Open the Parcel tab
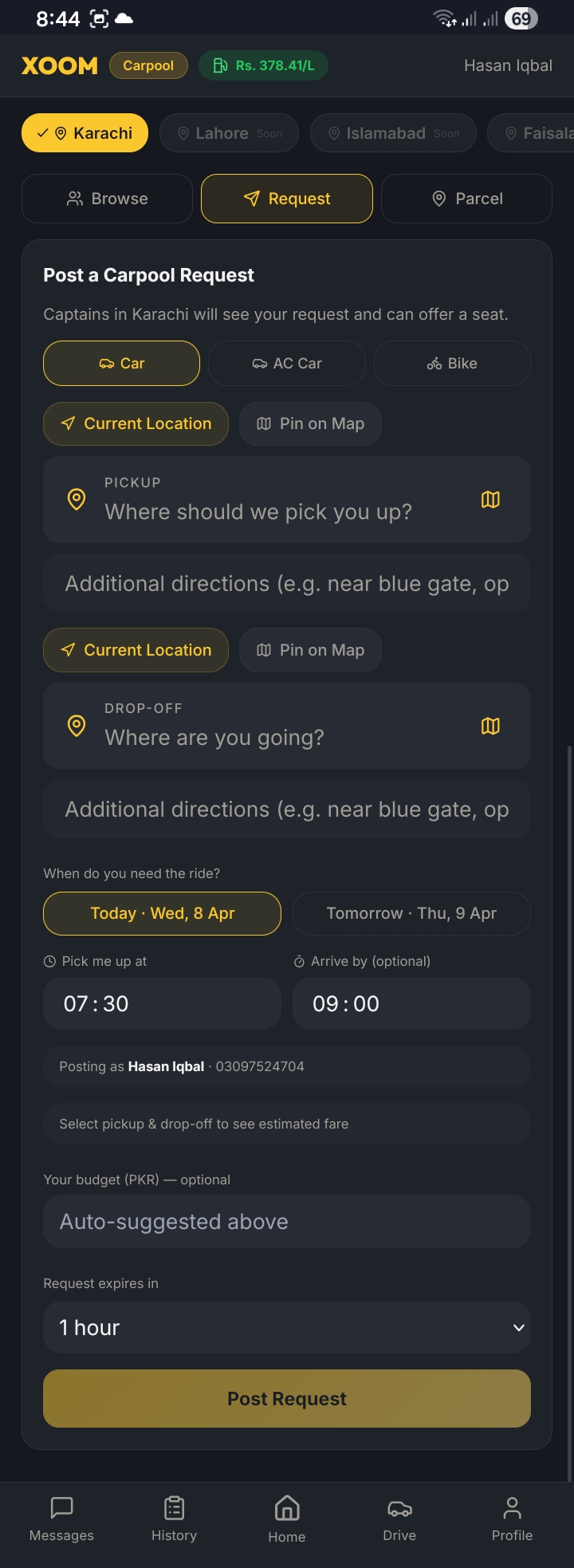574x1568 pixels. (466, 199)
